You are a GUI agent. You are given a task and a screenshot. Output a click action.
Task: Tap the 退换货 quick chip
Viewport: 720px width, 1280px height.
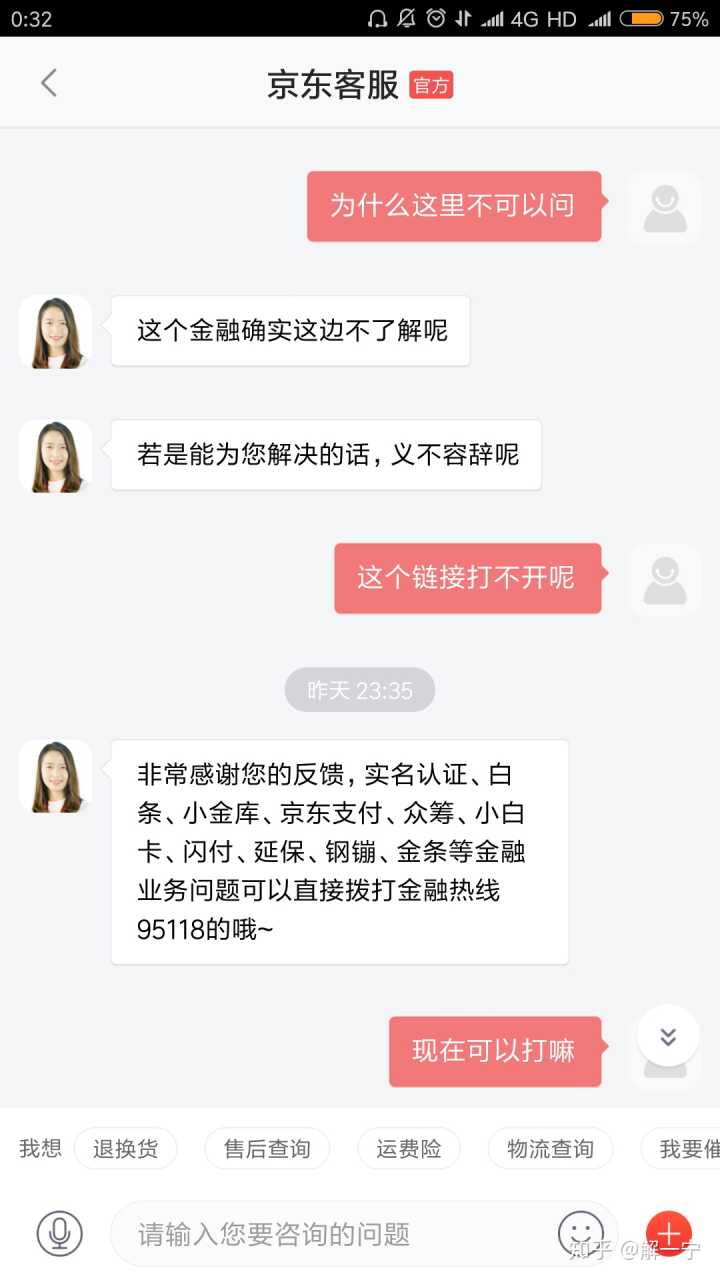coord(125,1149)
